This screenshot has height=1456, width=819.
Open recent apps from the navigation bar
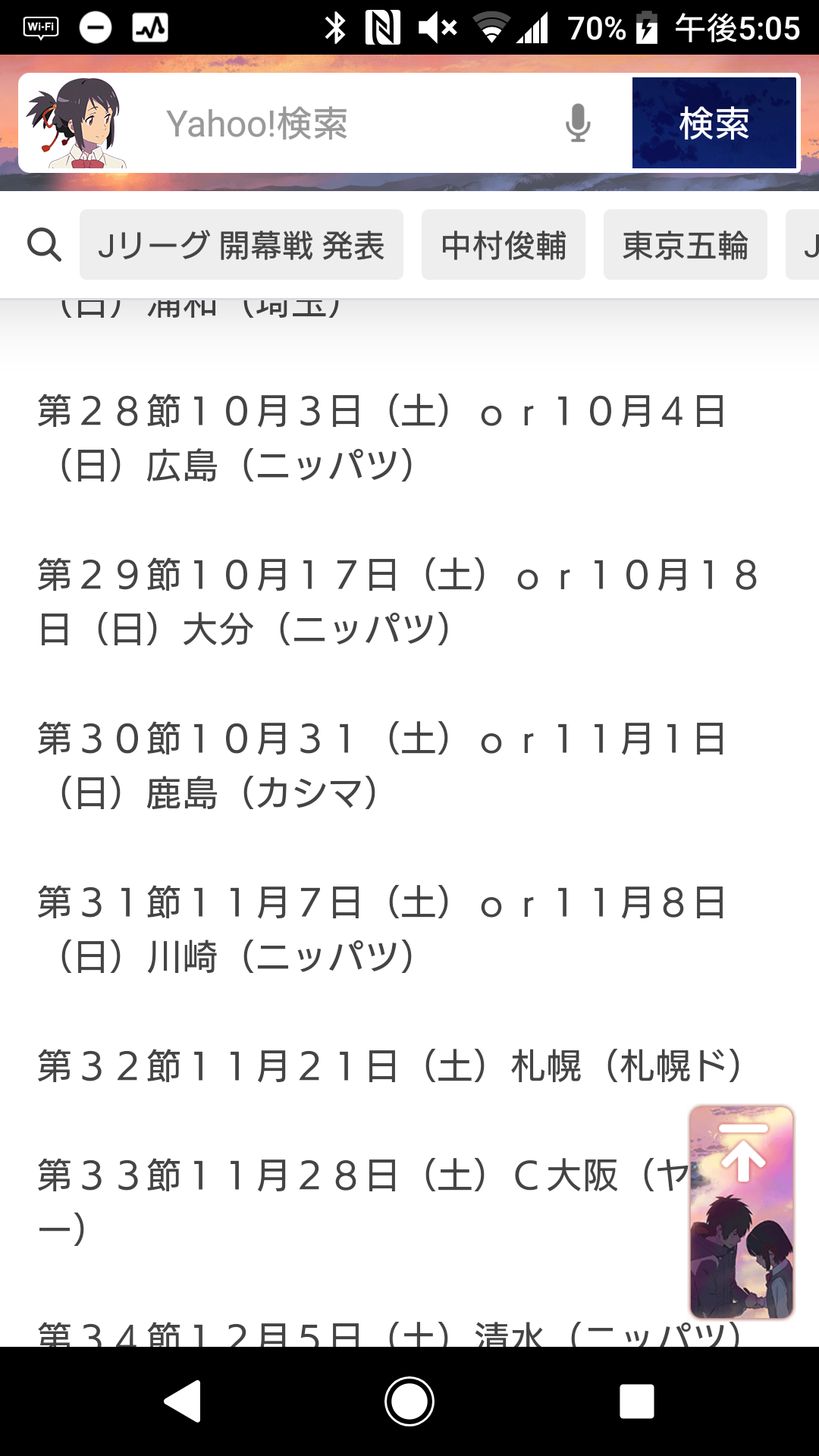click(636, 1401)
